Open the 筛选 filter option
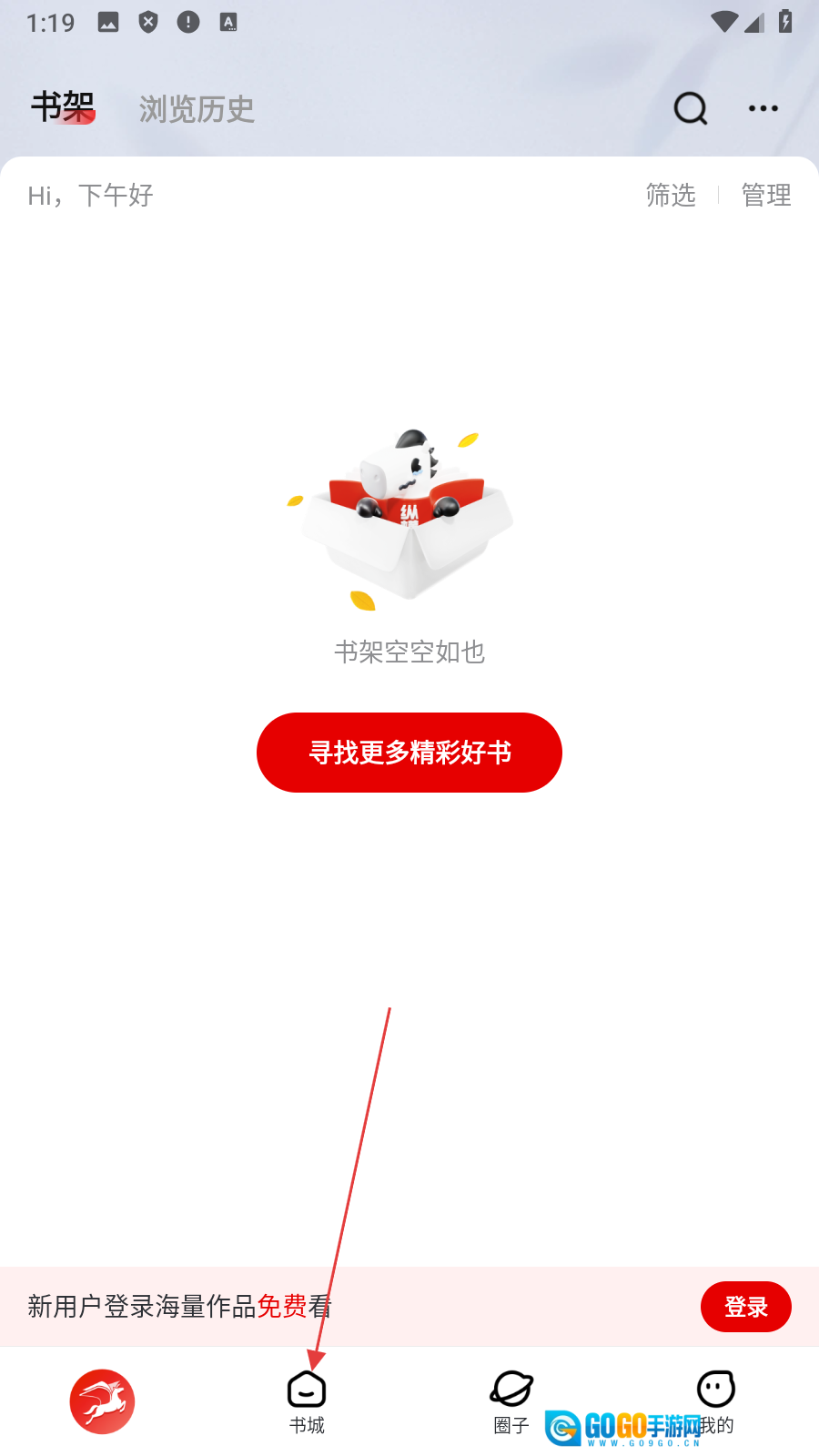The height and width of the screenshot is (1456, 819). point(671,195)
